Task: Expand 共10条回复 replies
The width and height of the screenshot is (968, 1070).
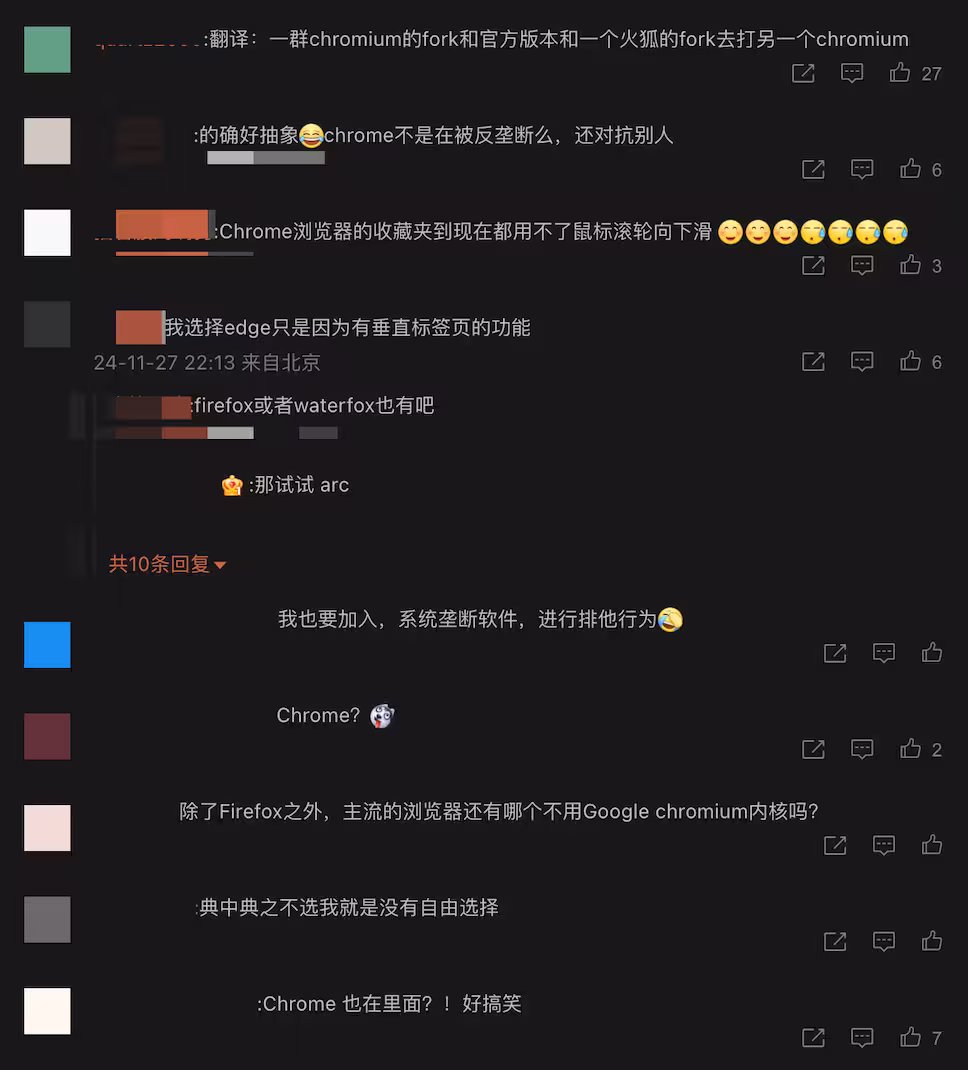Action: pyautogui.click(x=168, y=564)
